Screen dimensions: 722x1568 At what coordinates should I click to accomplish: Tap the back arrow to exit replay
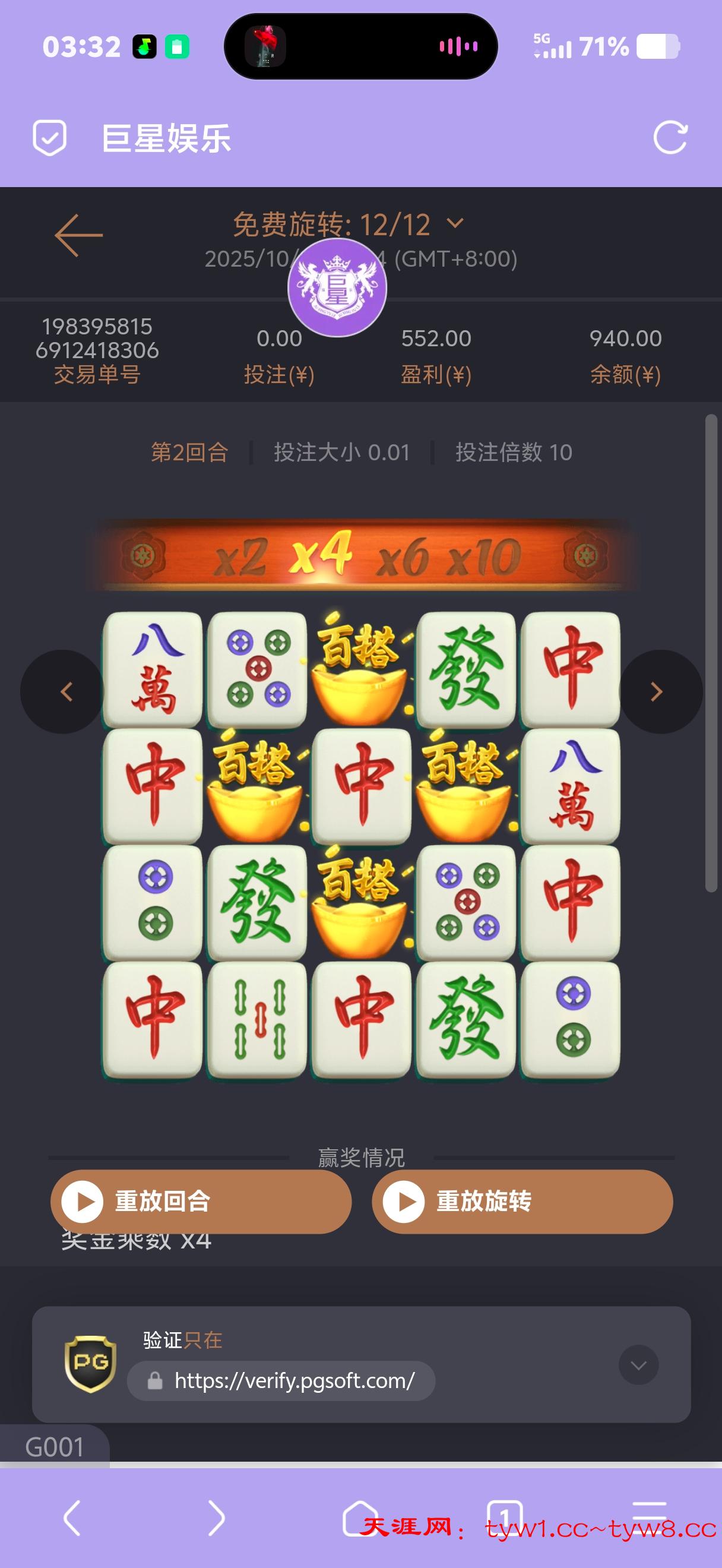(79, 235)
